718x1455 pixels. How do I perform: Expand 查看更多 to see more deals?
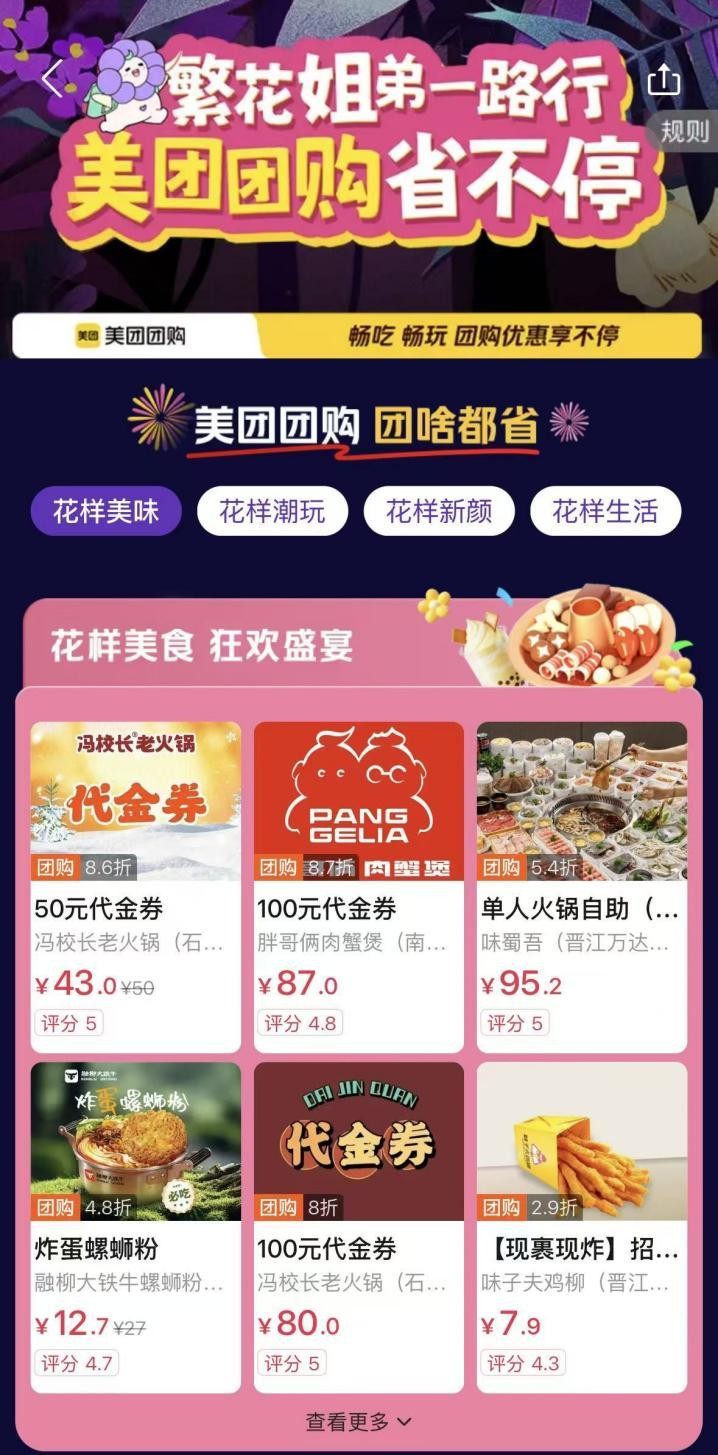click(x=359, y=1421)
